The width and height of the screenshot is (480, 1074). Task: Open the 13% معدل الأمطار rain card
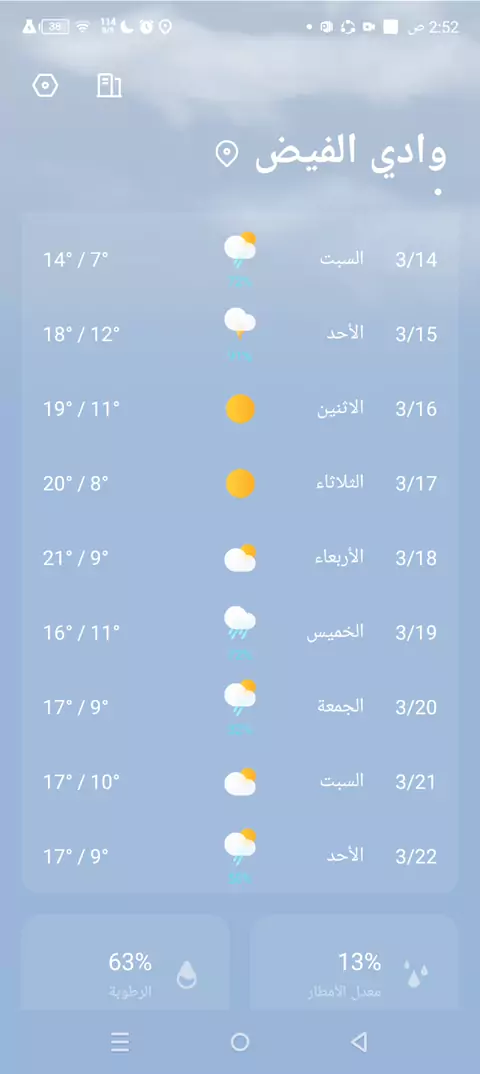[354, 962]
